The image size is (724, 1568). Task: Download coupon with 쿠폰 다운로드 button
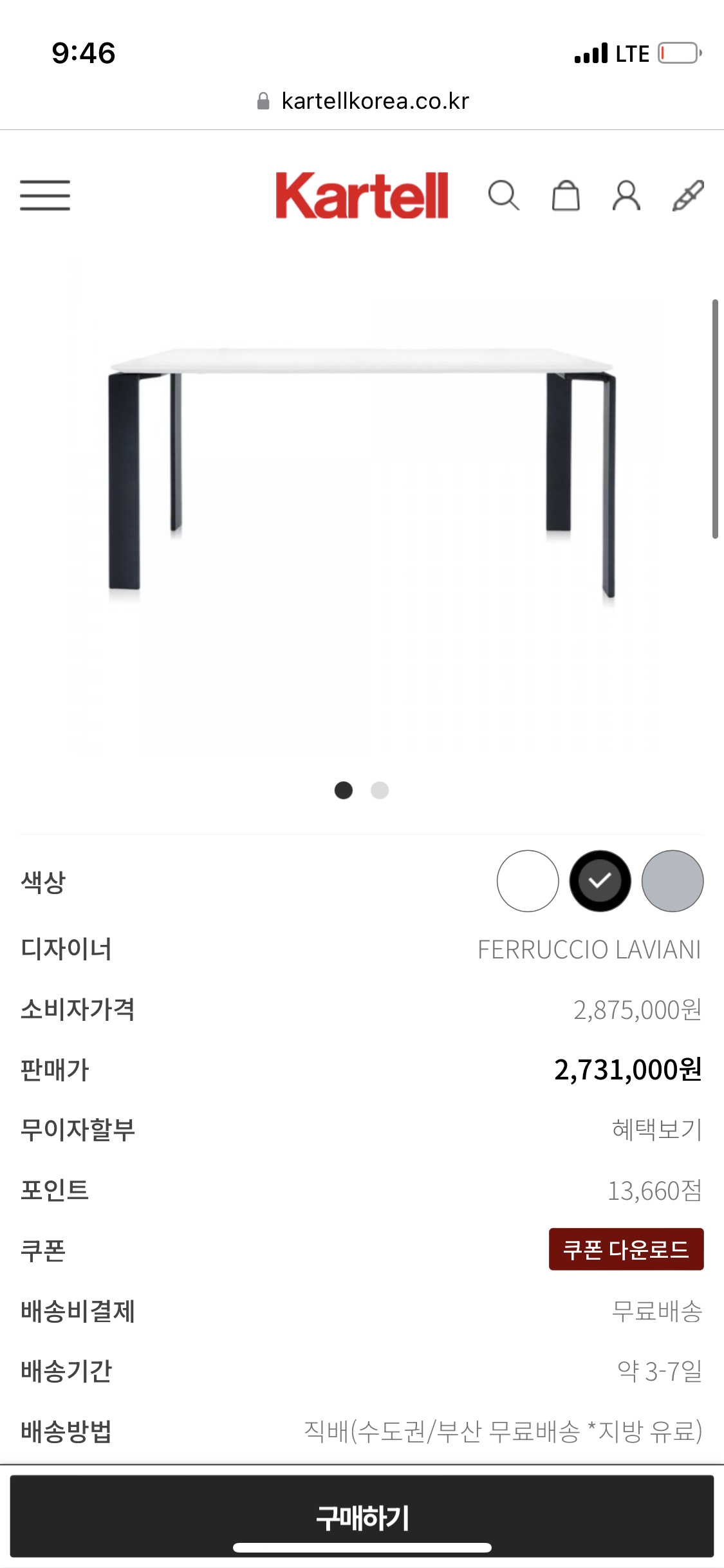[626, 1249]
